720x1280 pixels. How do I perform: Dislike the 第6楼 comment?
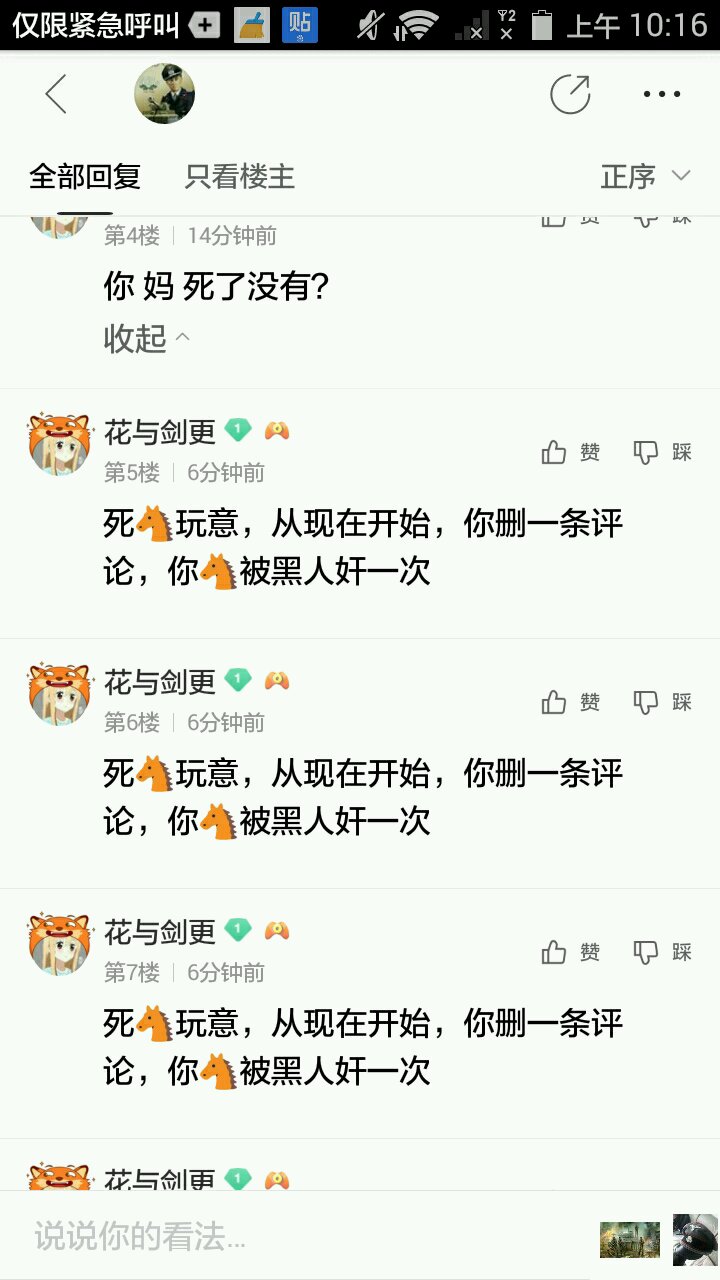(x=663, y=703)
